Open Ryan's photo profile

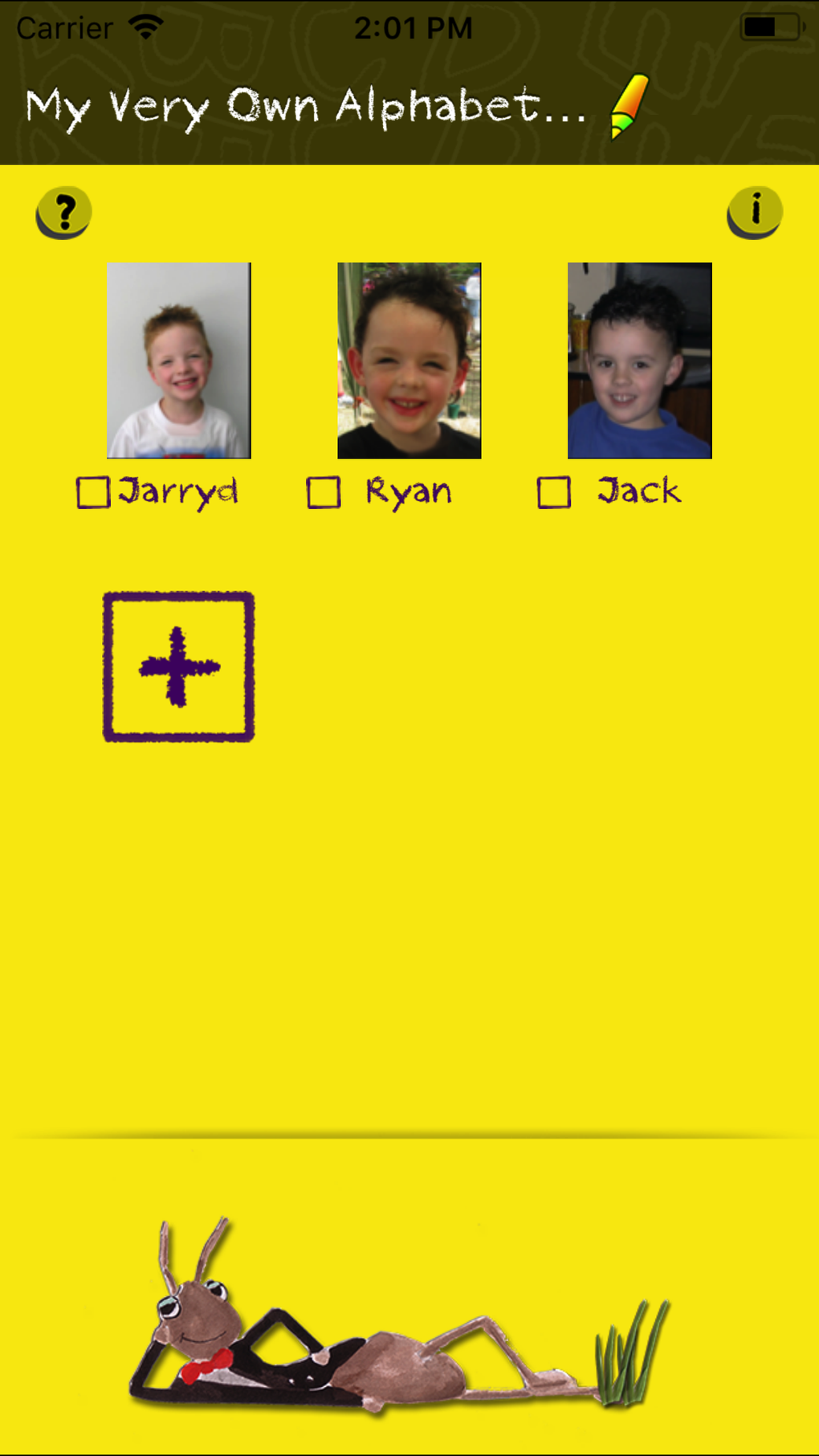tap(409, 361)
